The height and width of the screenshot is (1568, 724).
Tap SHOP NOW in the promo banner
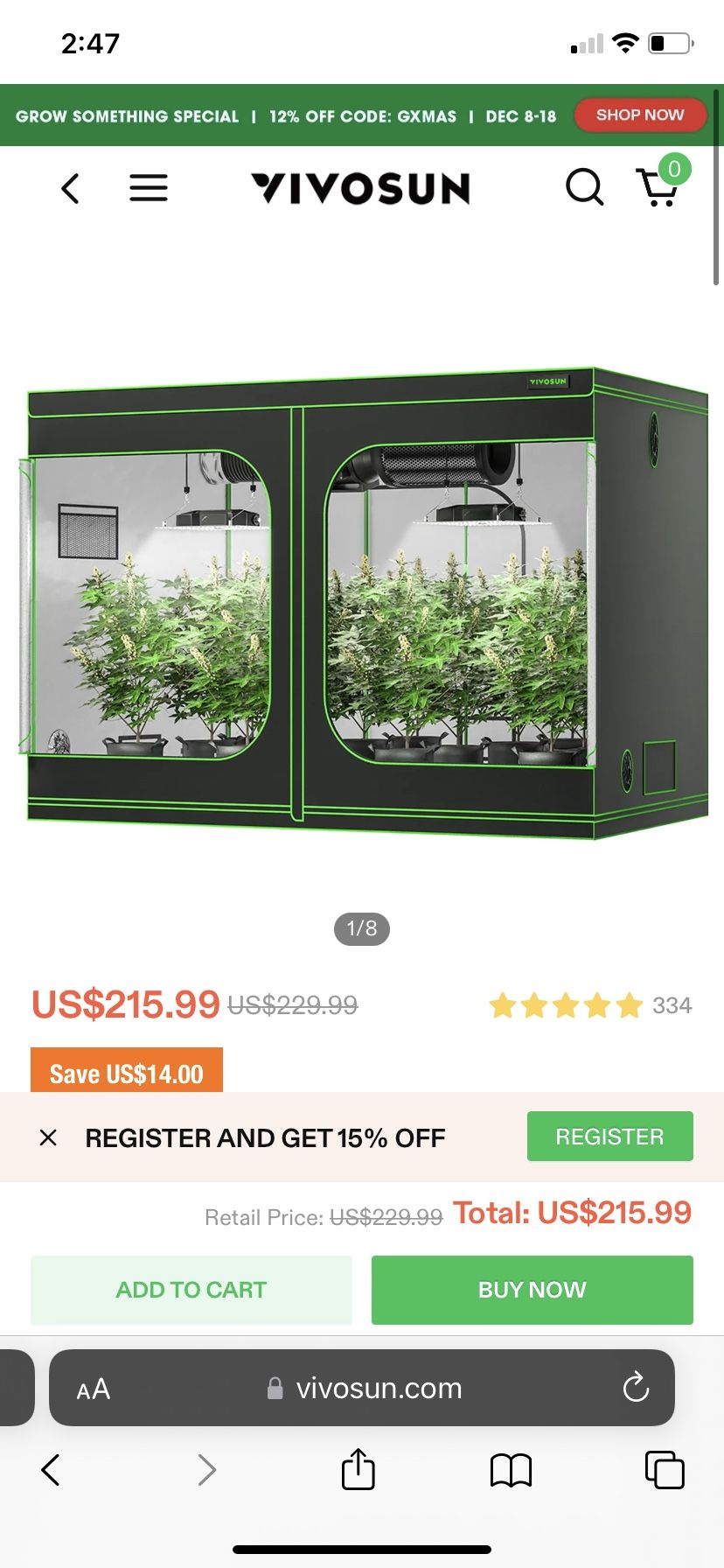(640, 115)
